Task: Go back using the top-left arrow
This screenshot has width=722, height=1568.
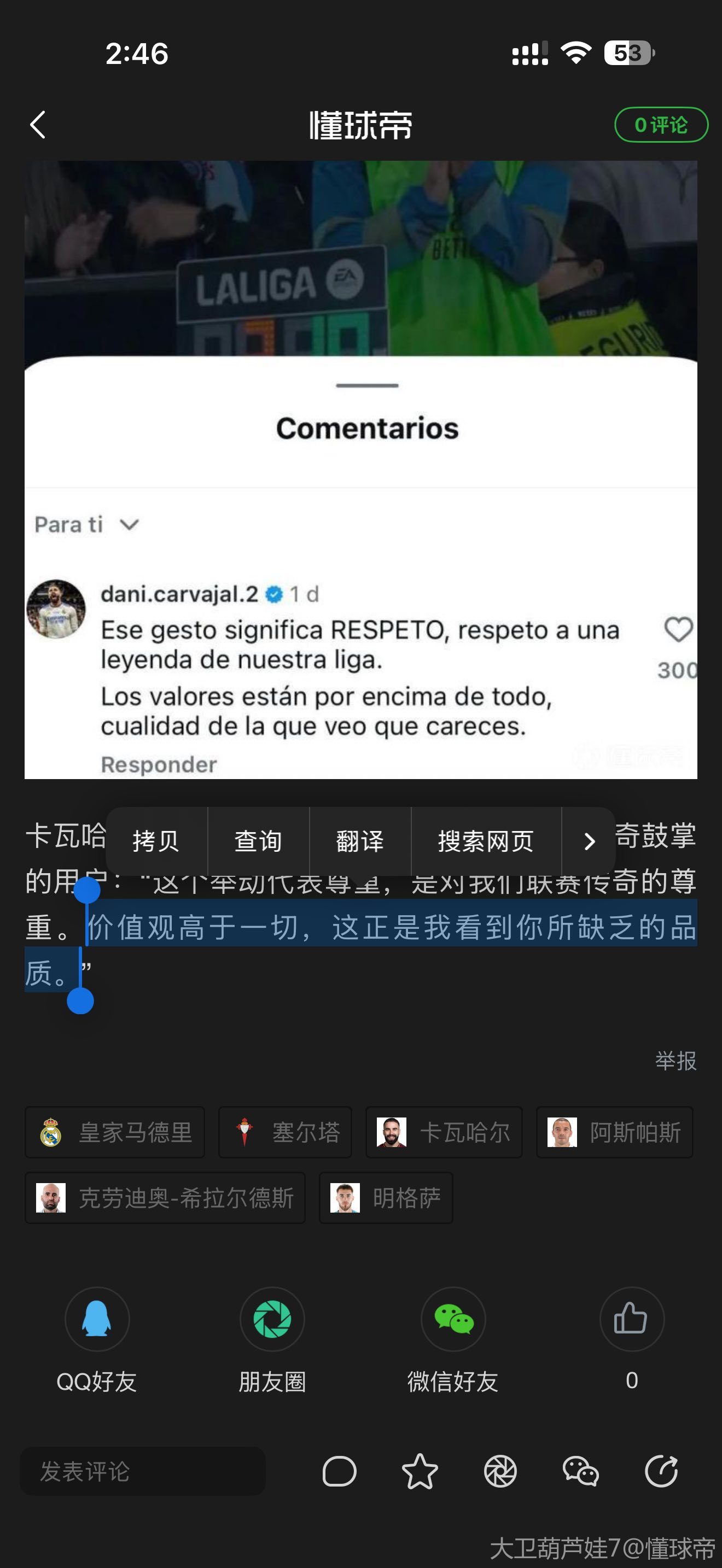Action: click(38, 125)
